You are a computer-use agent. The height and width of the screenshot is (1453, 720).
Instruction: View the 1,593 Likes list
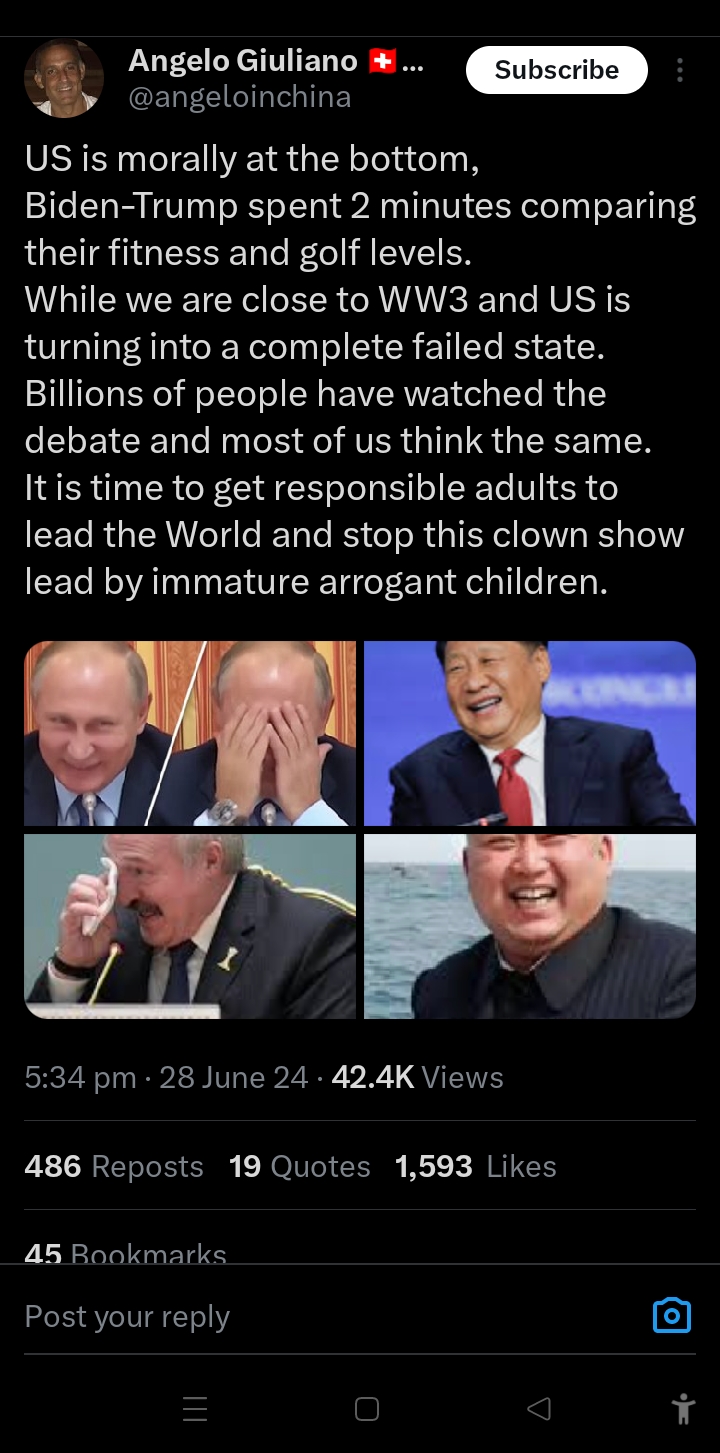pos(476,1166)
